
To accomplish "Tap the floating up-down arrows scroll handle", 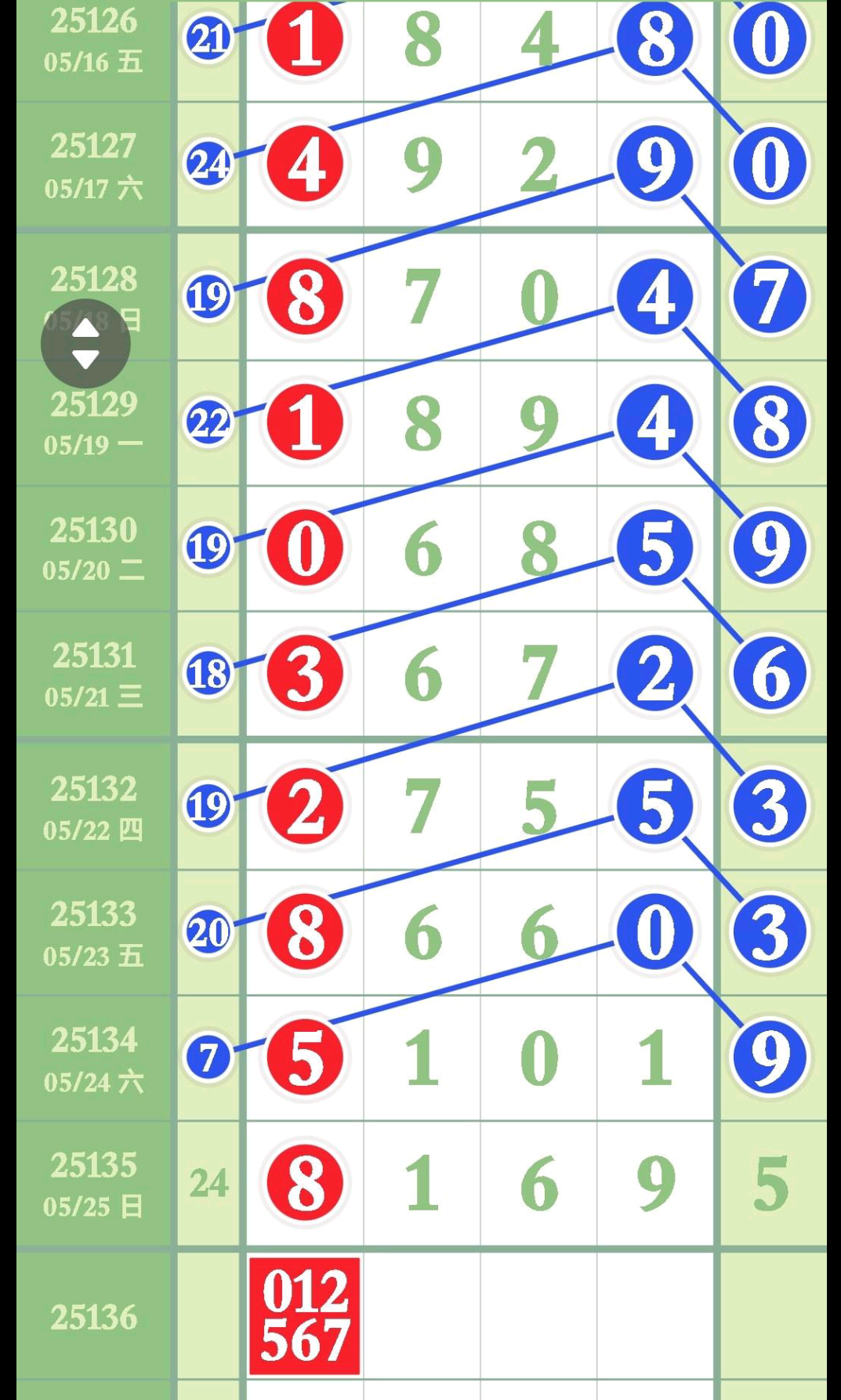I will [85, 343].
